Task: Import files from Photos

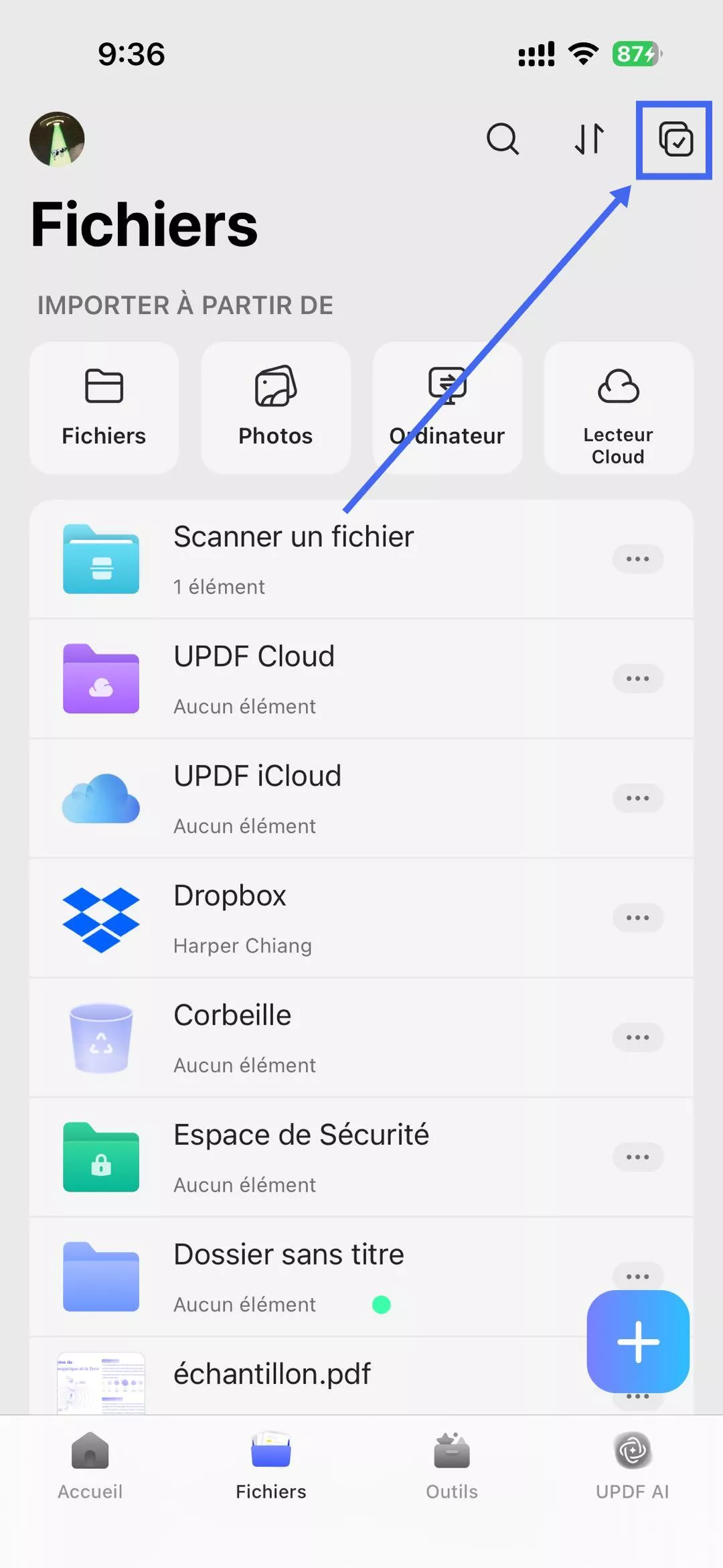Action: [x=275, y=405]
